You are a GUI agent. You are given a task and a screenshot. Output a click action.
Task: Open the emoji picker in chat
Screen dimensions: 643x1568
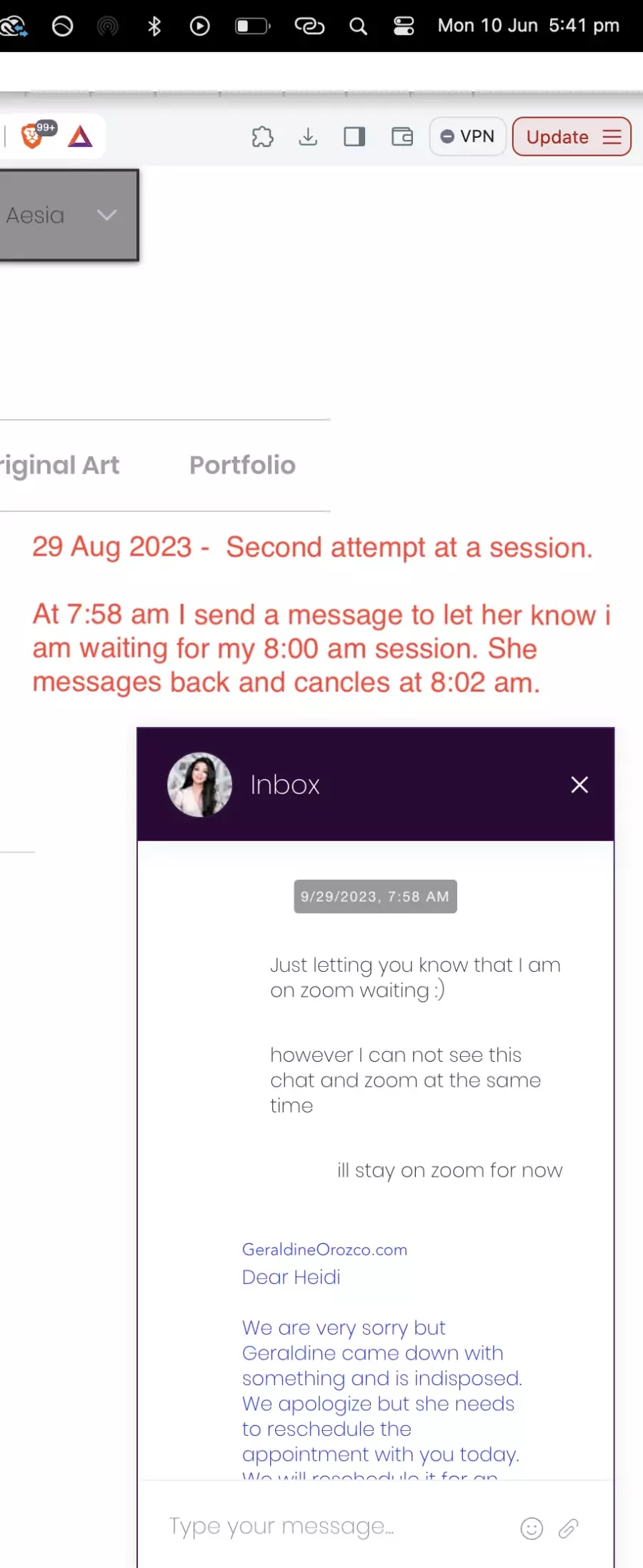click(532, 1528)
